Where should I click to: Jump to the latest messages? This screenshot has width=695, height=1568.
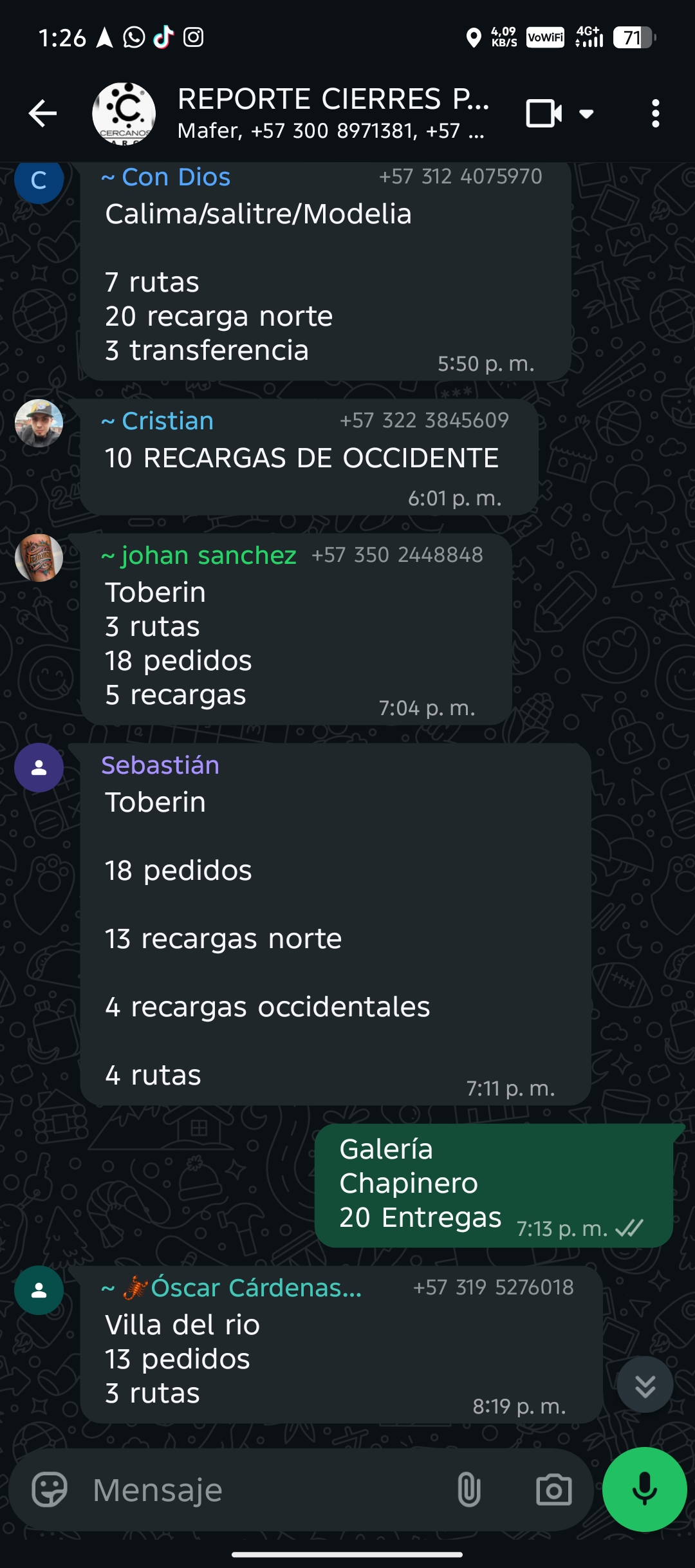[645, 1385]
